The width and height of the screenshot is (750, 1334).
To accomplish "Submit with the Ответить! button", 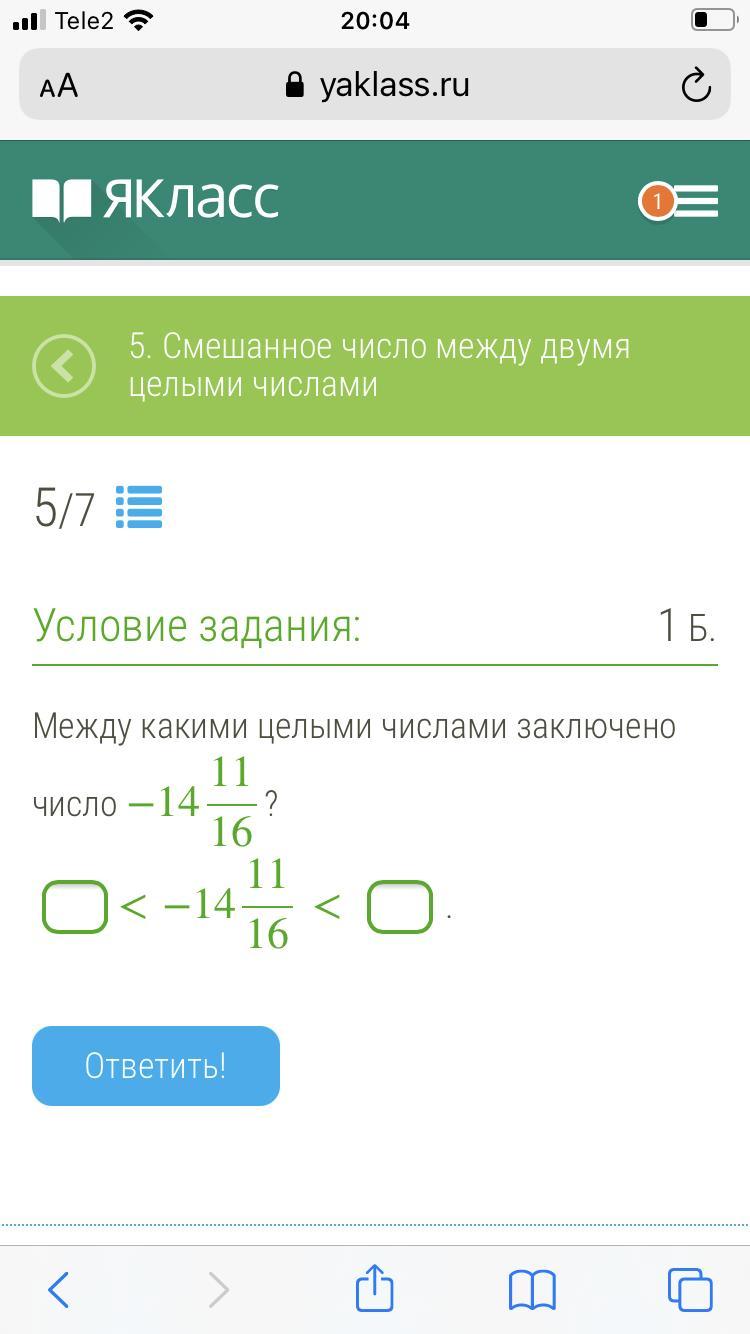I will pos(156,1066).
